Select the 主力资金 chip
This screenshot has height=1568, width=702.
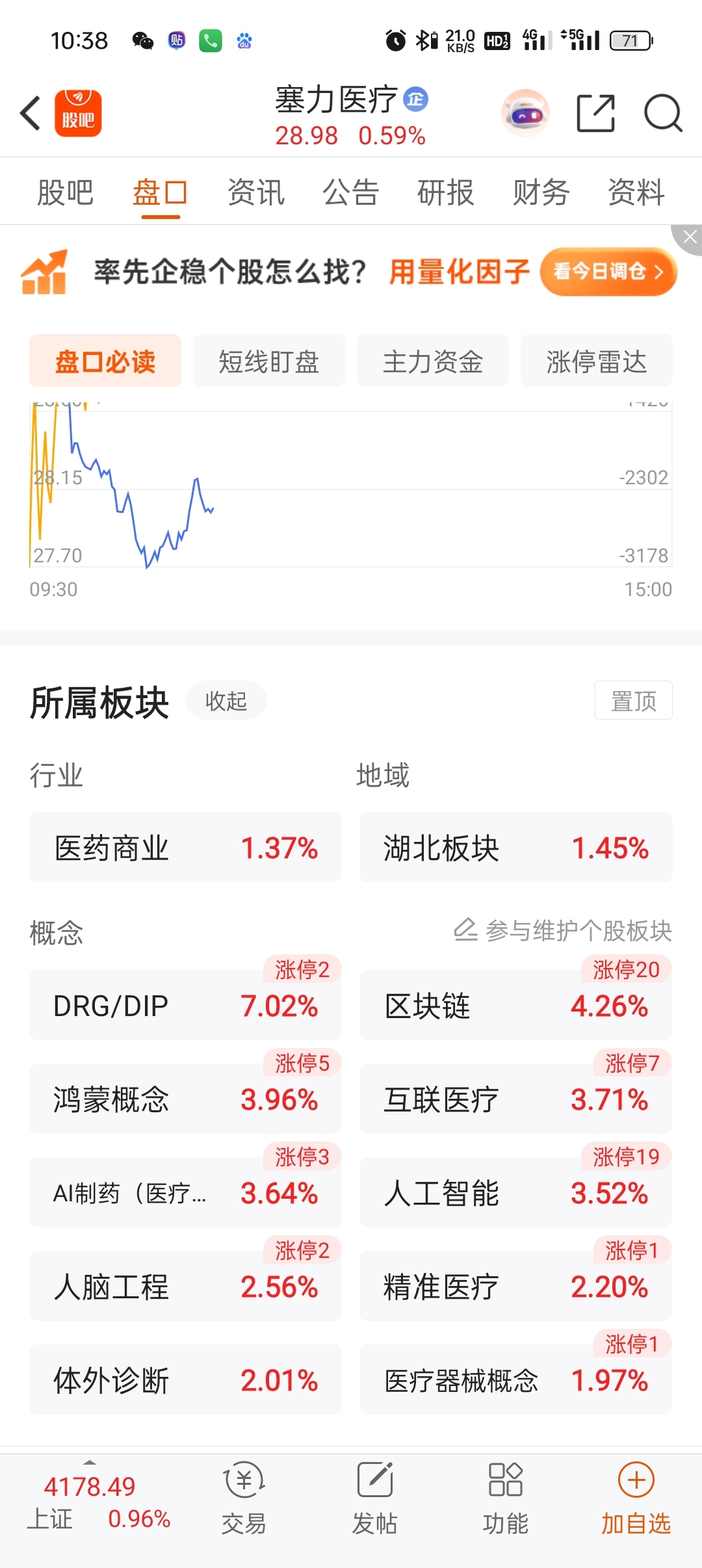(432, 361)
